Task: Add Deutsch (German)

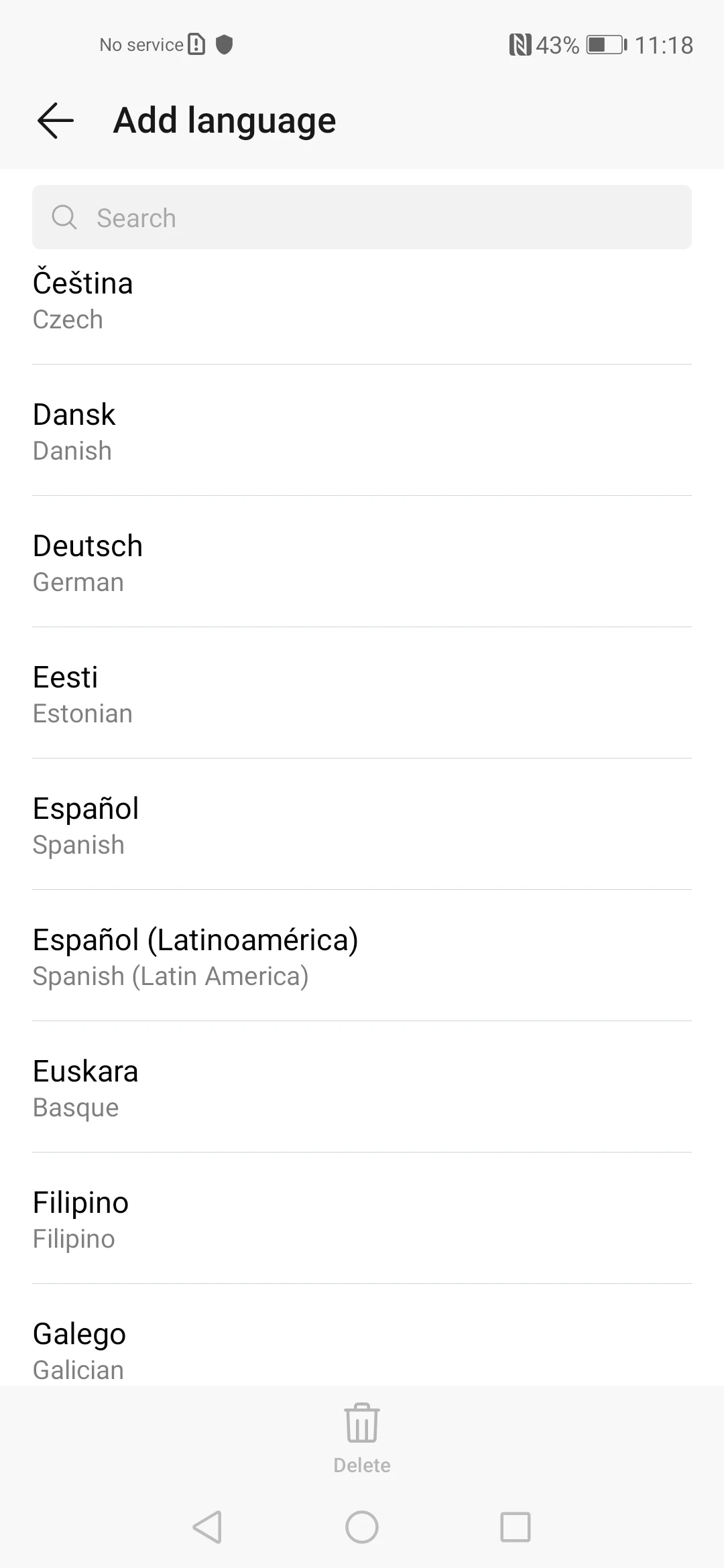Action: click(x=362, y=563)
